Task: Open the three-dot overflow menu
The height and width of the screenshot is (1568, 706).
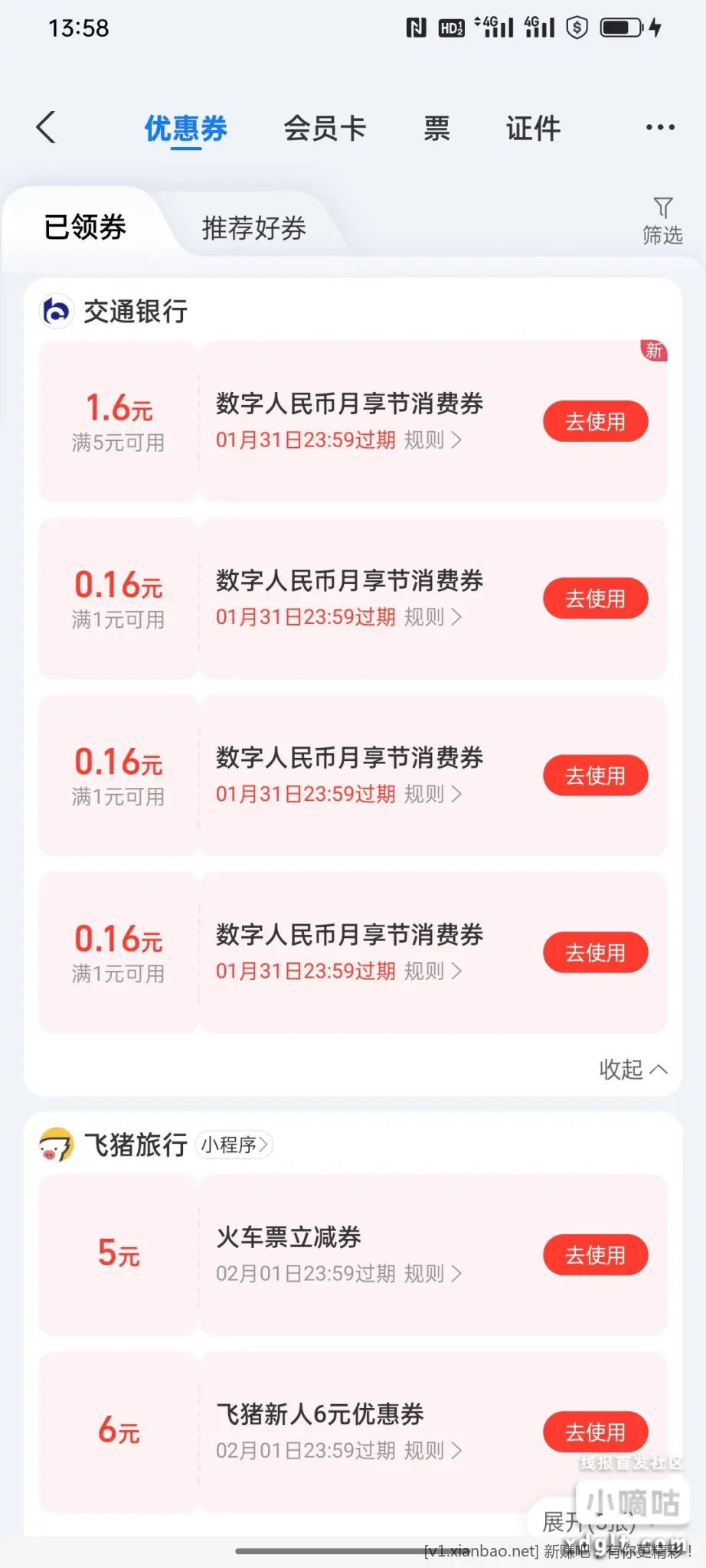Action: coord(660,128)
